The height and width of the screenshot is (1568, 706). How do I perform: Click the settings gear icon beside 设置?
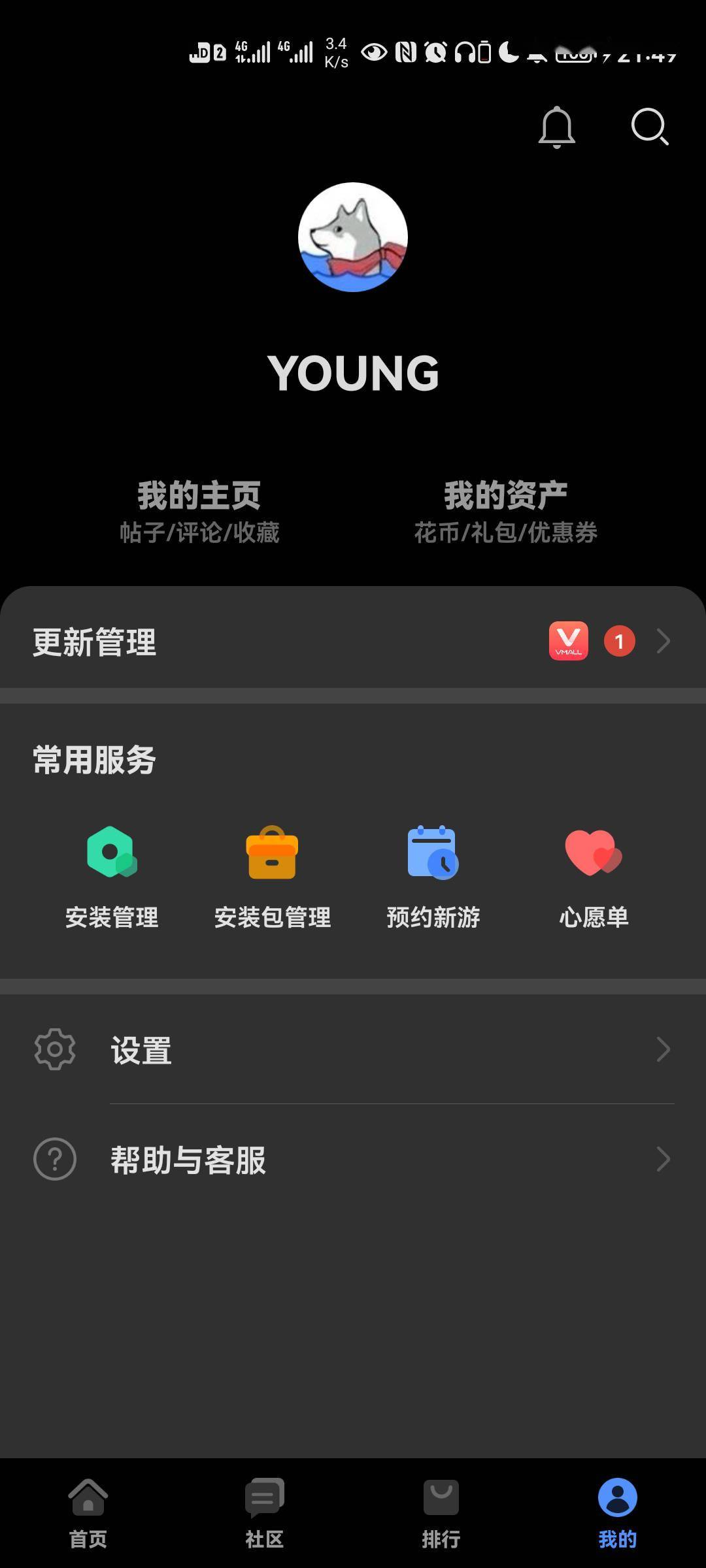point(55,1048)
